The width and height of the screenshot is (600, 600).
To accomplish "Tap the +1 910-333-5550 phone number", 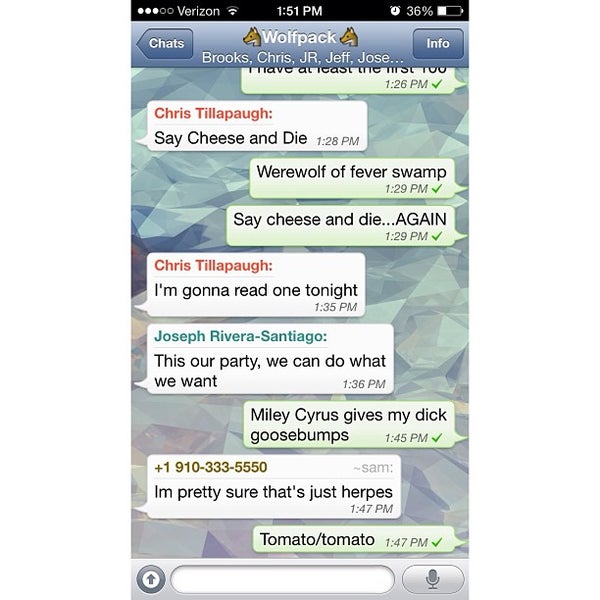I will click(210, 467).
